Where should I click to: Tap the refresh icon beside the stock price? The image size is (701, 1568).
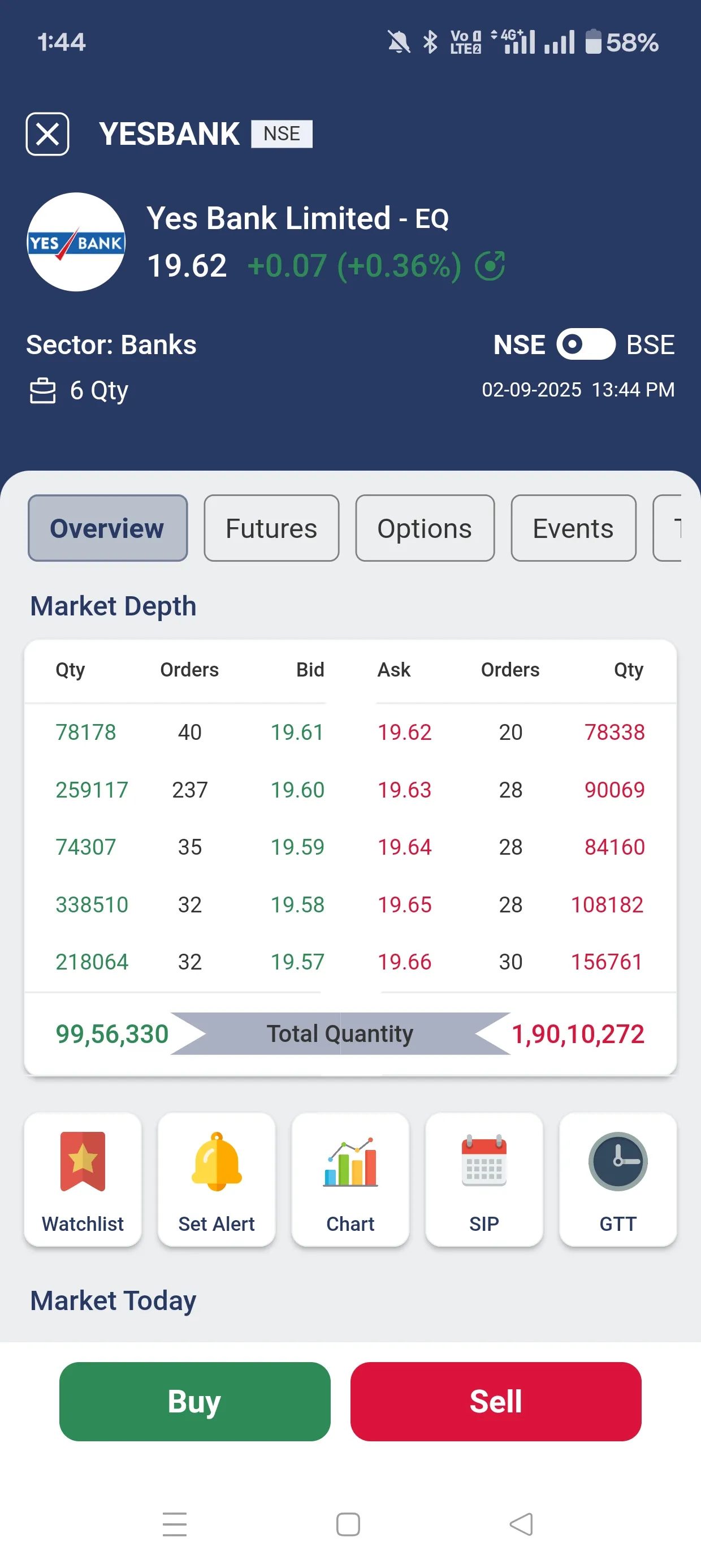tap(490, 265)
